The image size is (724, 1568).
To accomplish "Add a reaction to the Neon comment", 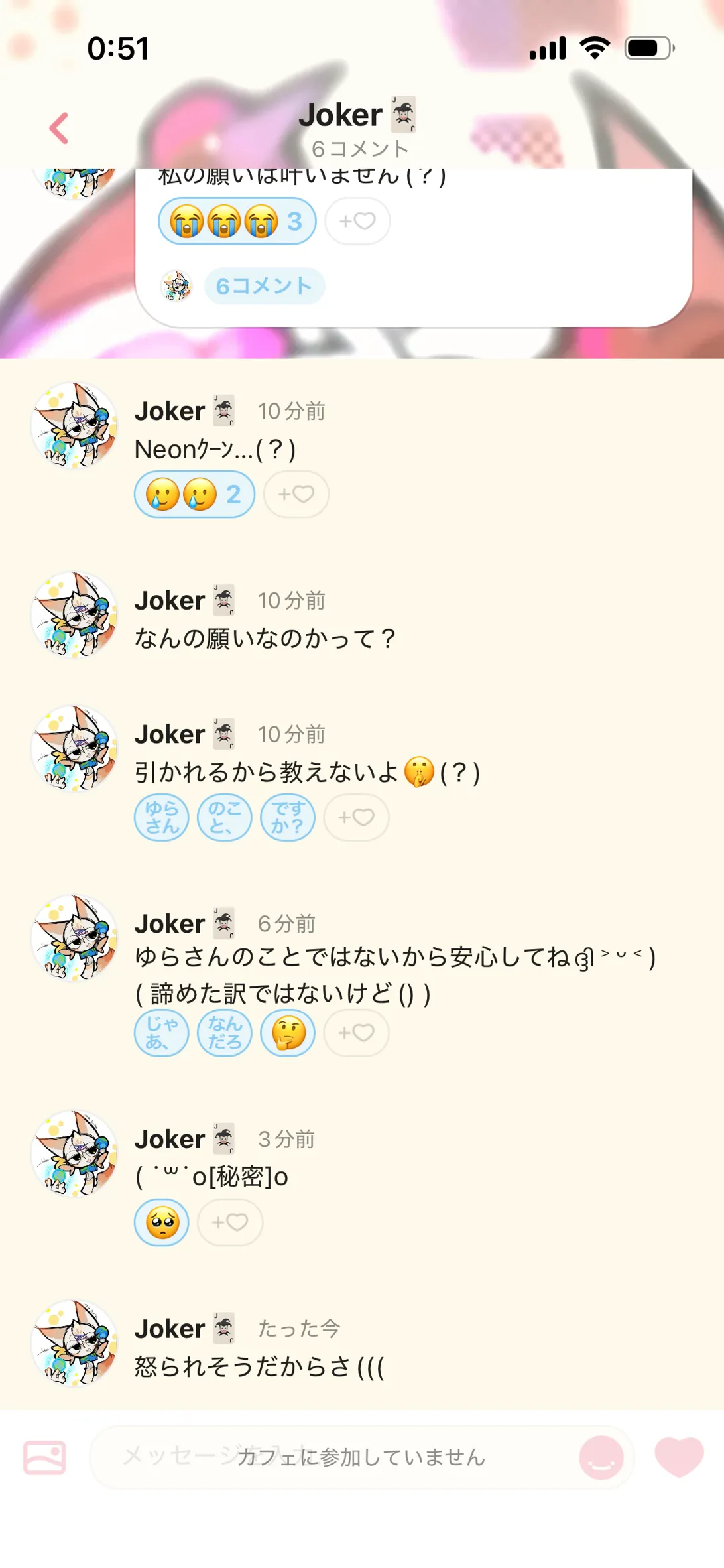I will 296,495.
